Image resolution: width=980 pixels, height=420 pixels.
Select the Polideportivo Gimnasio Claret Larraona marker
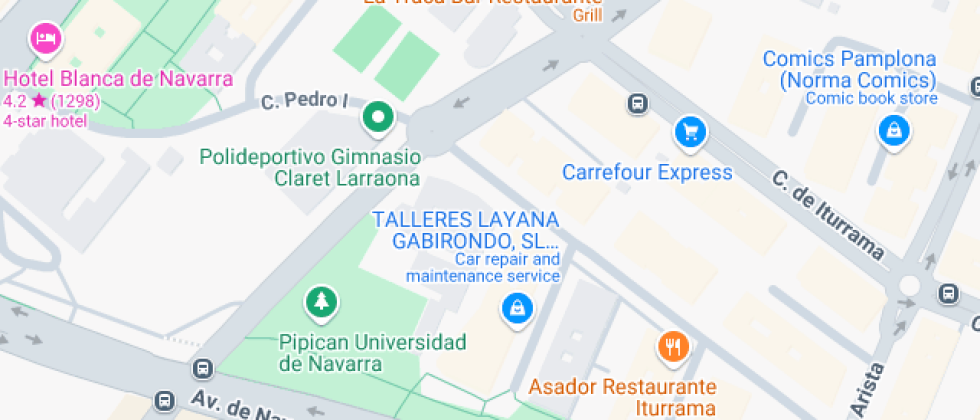pos(378,118)
